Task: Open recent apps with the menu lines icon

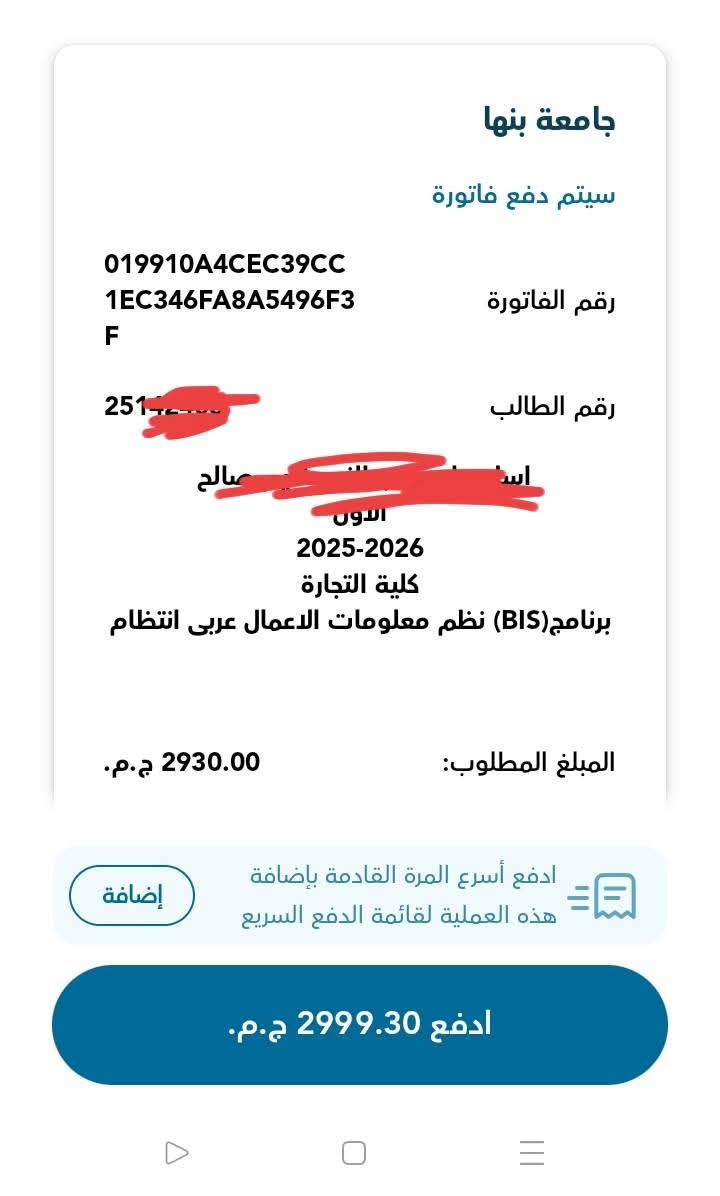Action: (530, 1152)
